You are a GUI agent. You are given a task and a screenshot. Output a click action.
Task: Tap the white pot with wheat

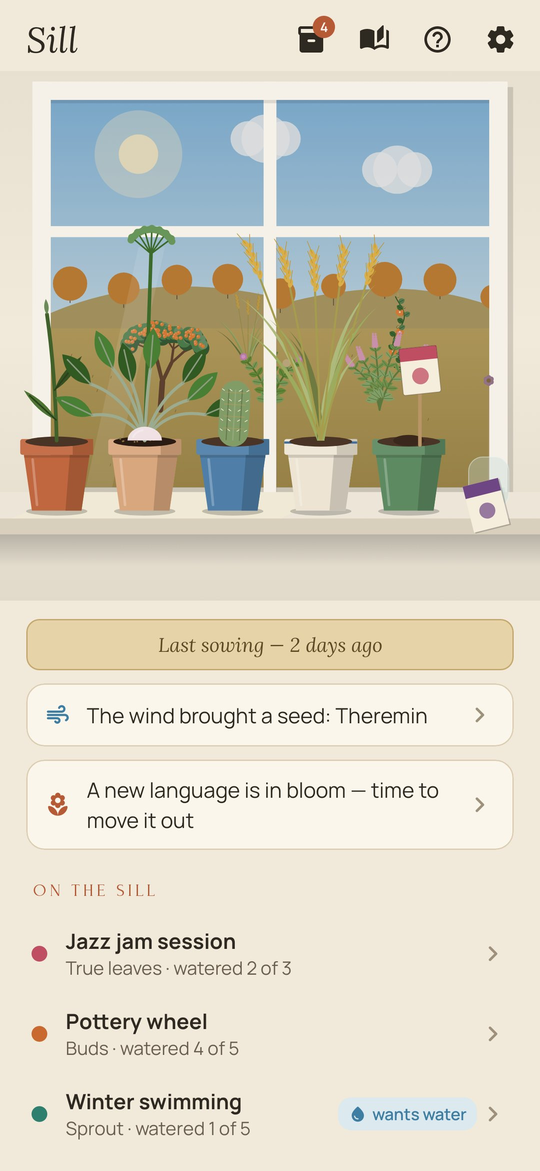(320, 475)
